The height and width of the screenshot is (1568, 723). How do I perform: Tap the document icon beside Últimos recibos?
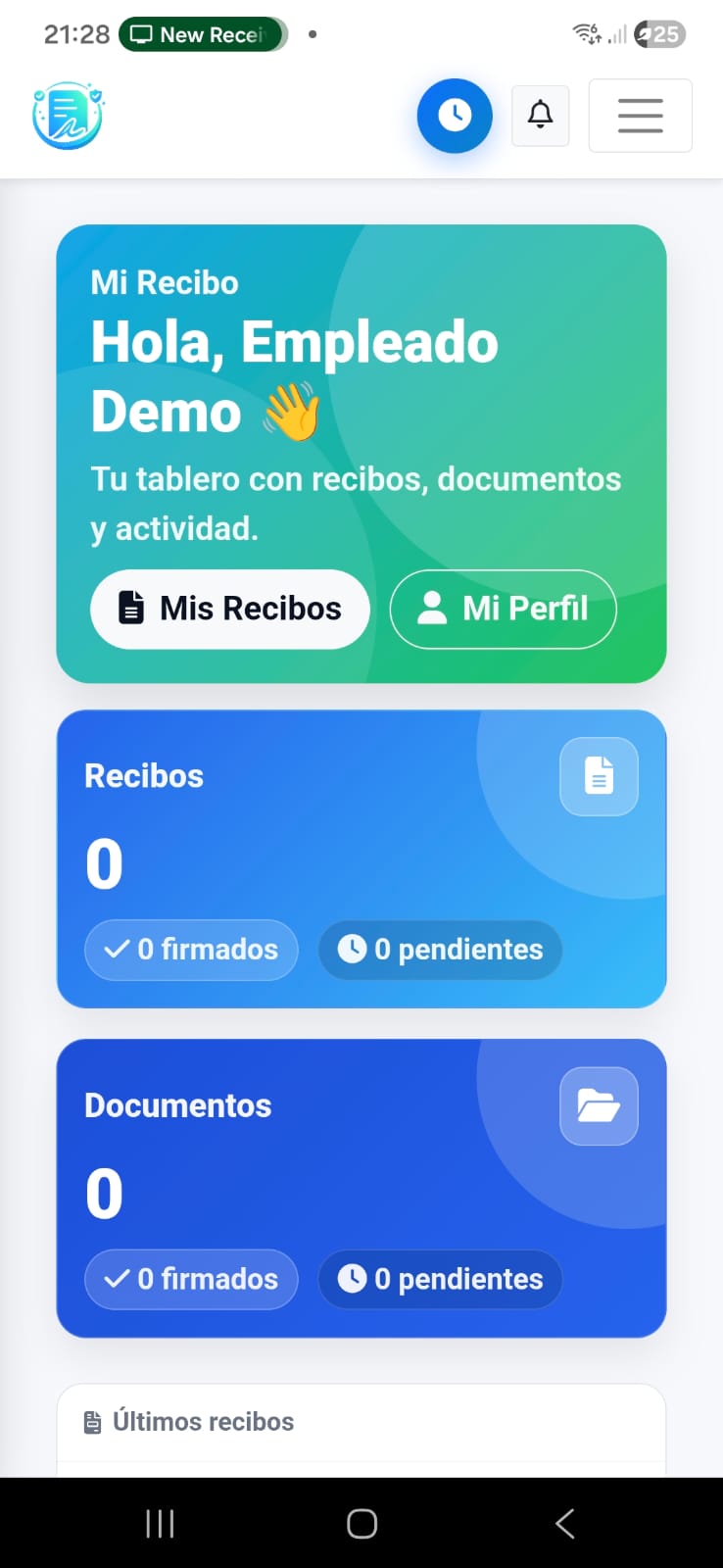point(93,1420)
